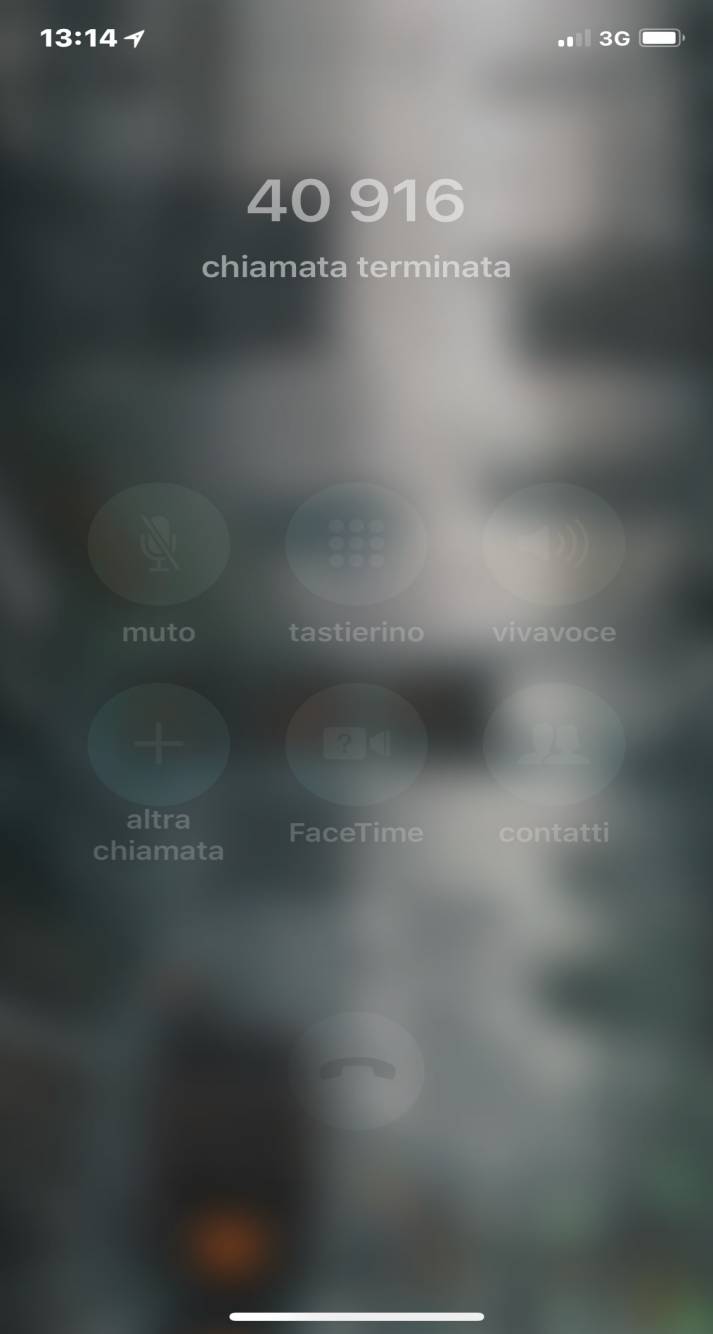Mute the call with the muto button

point(158,545)
